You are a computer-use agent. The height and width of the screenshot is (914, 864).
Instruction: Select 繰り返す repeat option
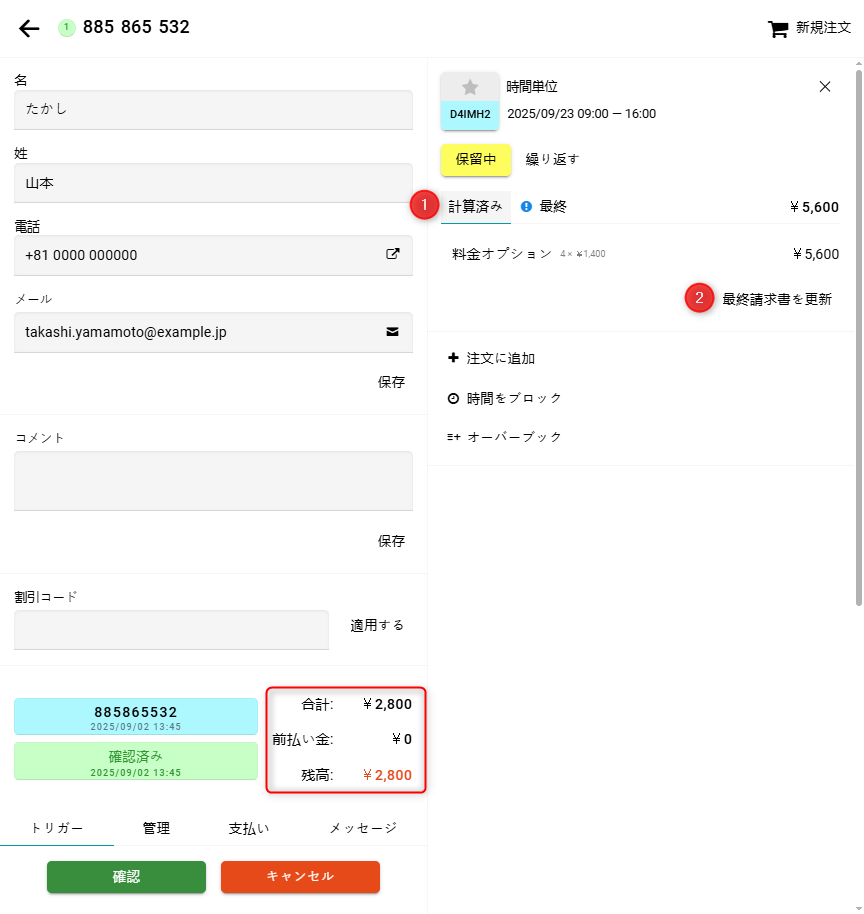point(552,159)
